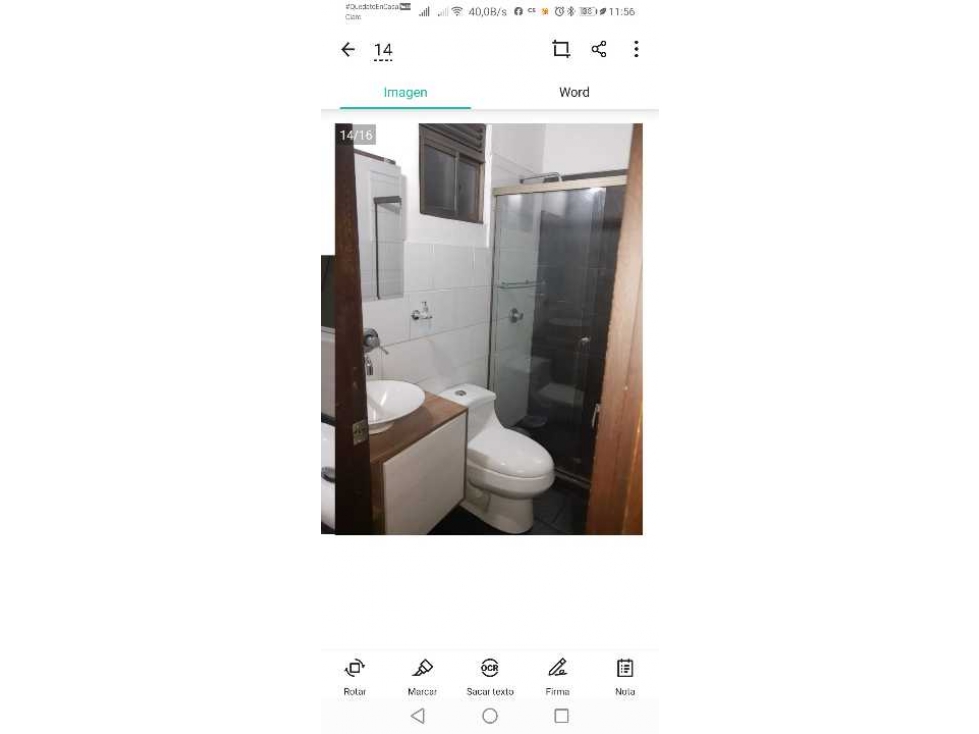This screenshot has width=979, height=734.
Task: Share this scanned image
Action: [599, 49]
